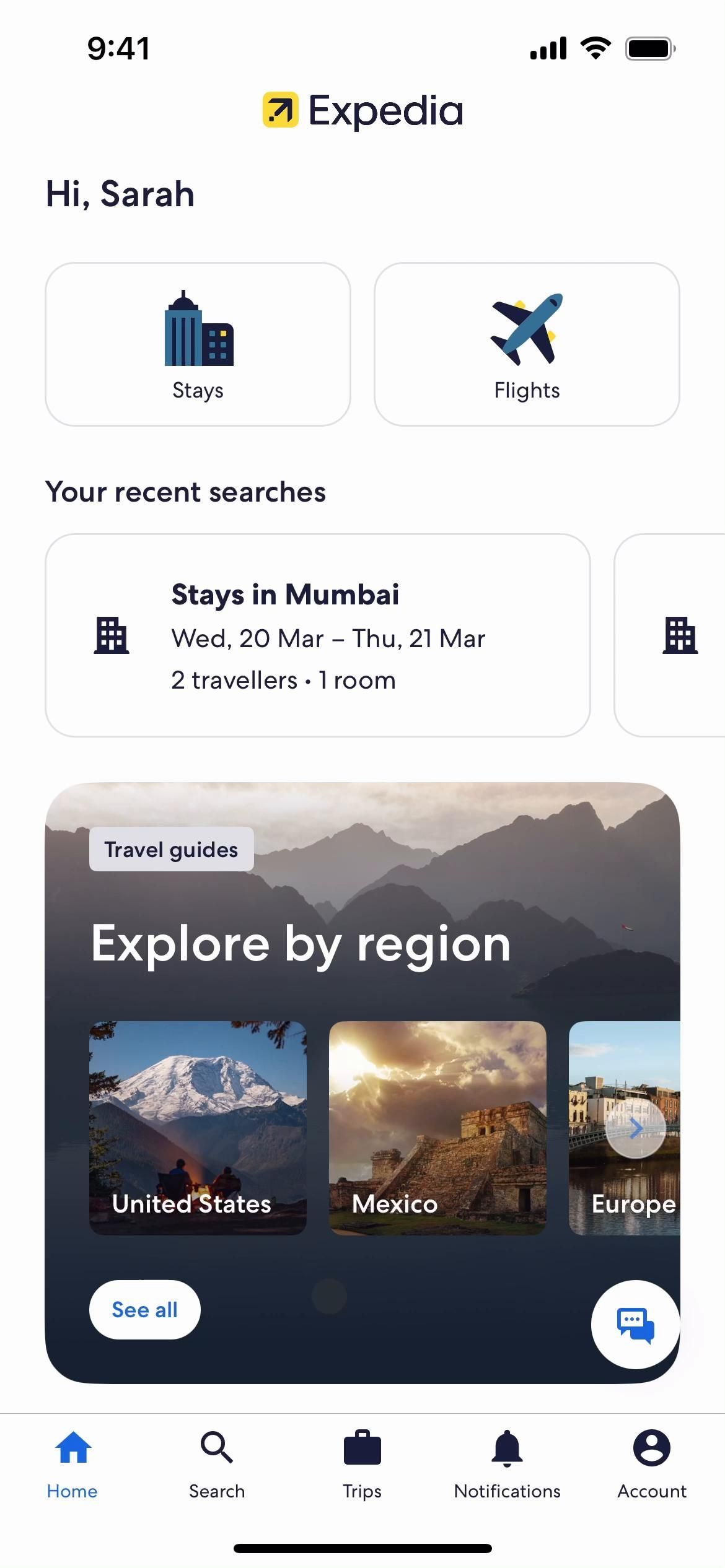
Task: Switch to the Trips tab
Action: (x=362, y=1464)
